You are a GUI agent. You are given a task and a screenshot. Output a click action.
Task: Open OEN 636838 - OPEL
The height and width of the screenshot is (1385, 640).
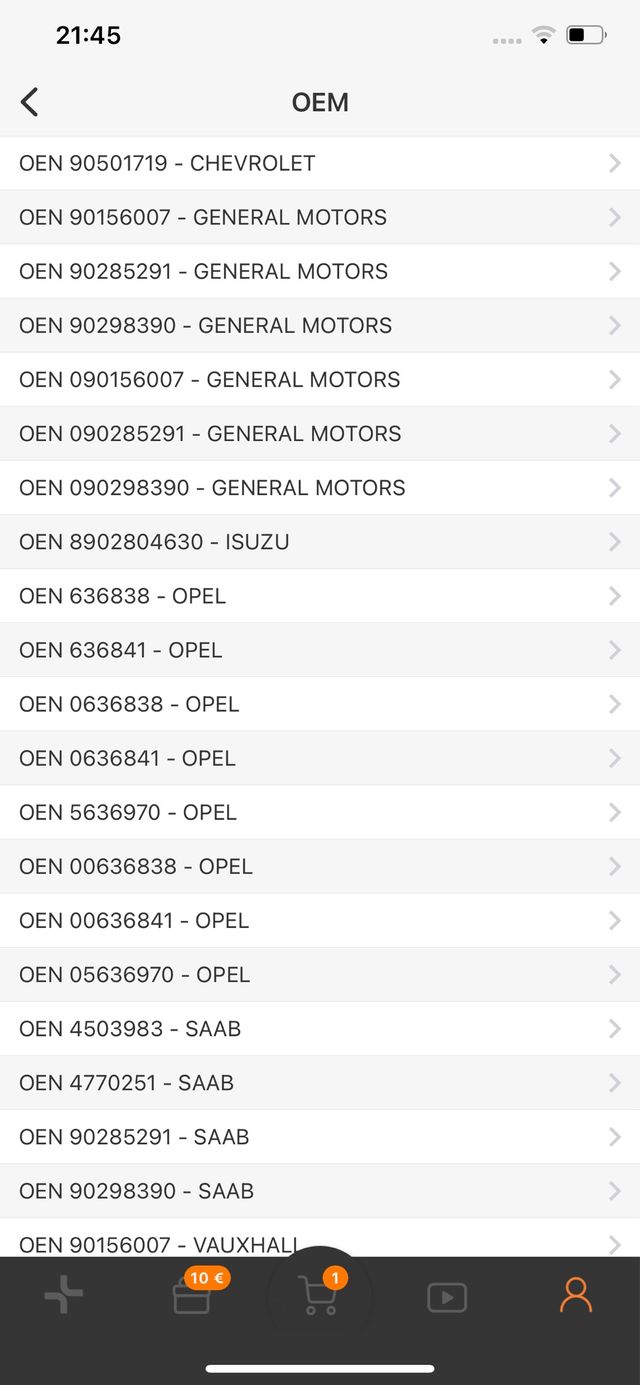coord(320,596)
